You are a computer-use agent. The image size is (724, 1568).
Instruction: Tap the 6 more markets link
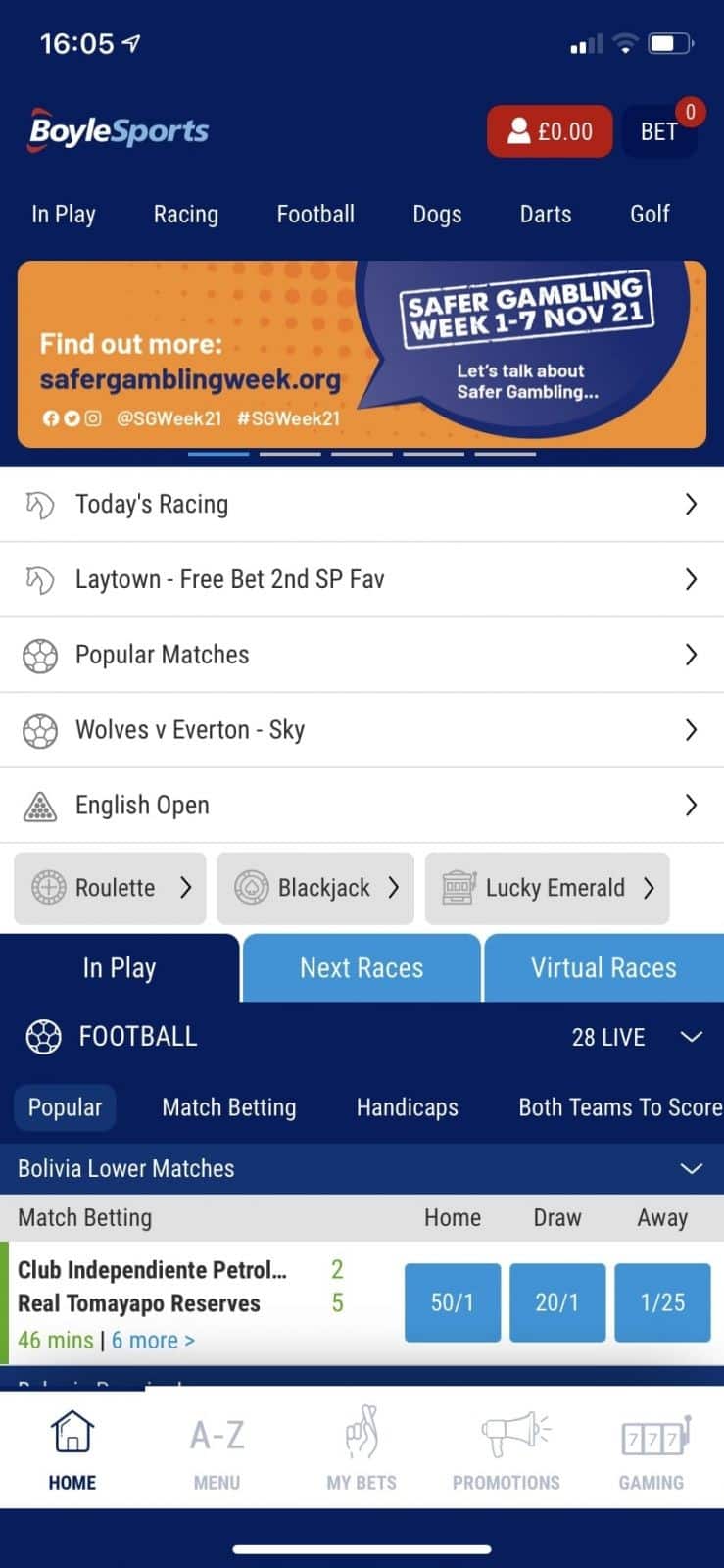pos(153,1340)
